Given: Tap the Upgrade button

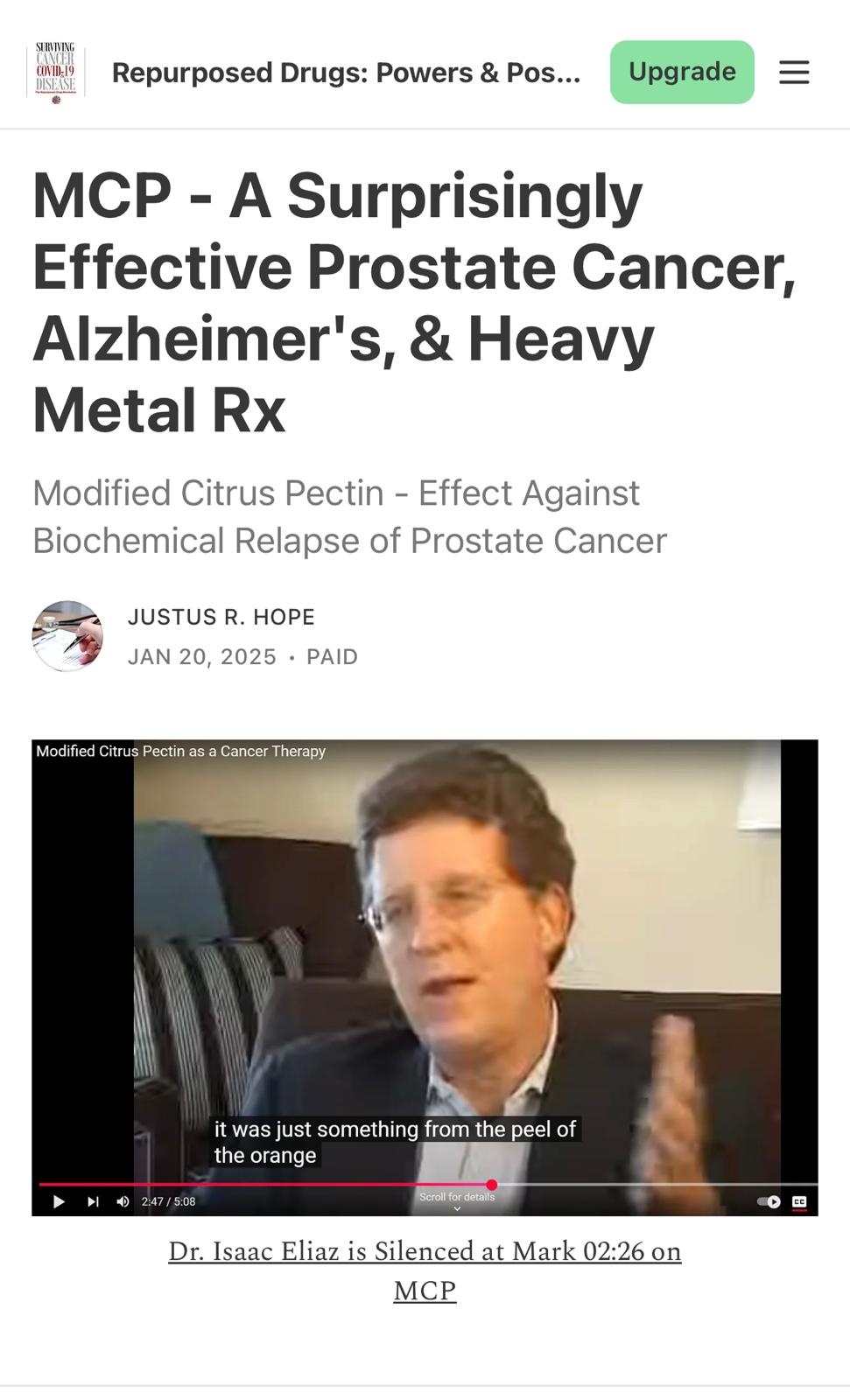Looking at the screenshot, I should point(681,72).
